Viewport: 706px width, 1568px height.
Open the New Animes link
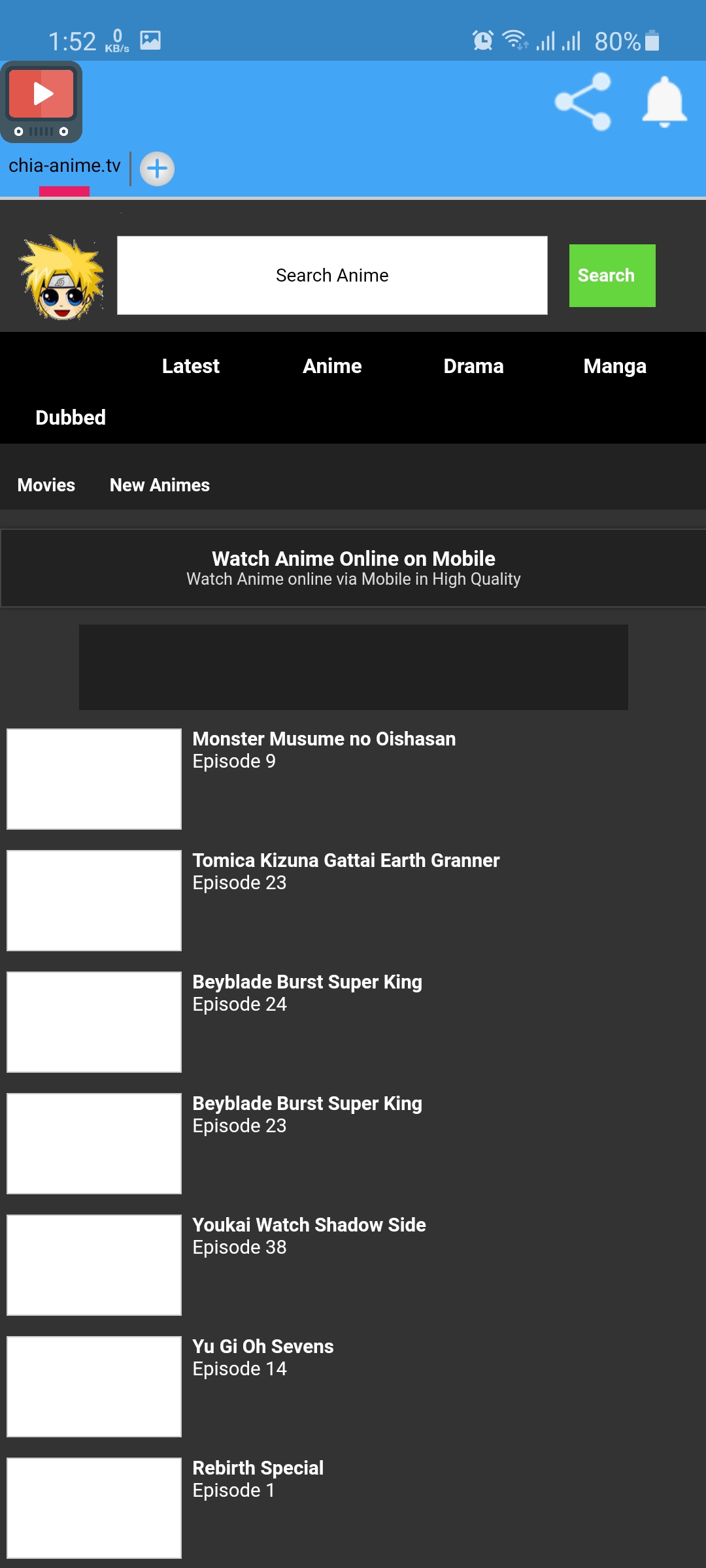point(160,485)
